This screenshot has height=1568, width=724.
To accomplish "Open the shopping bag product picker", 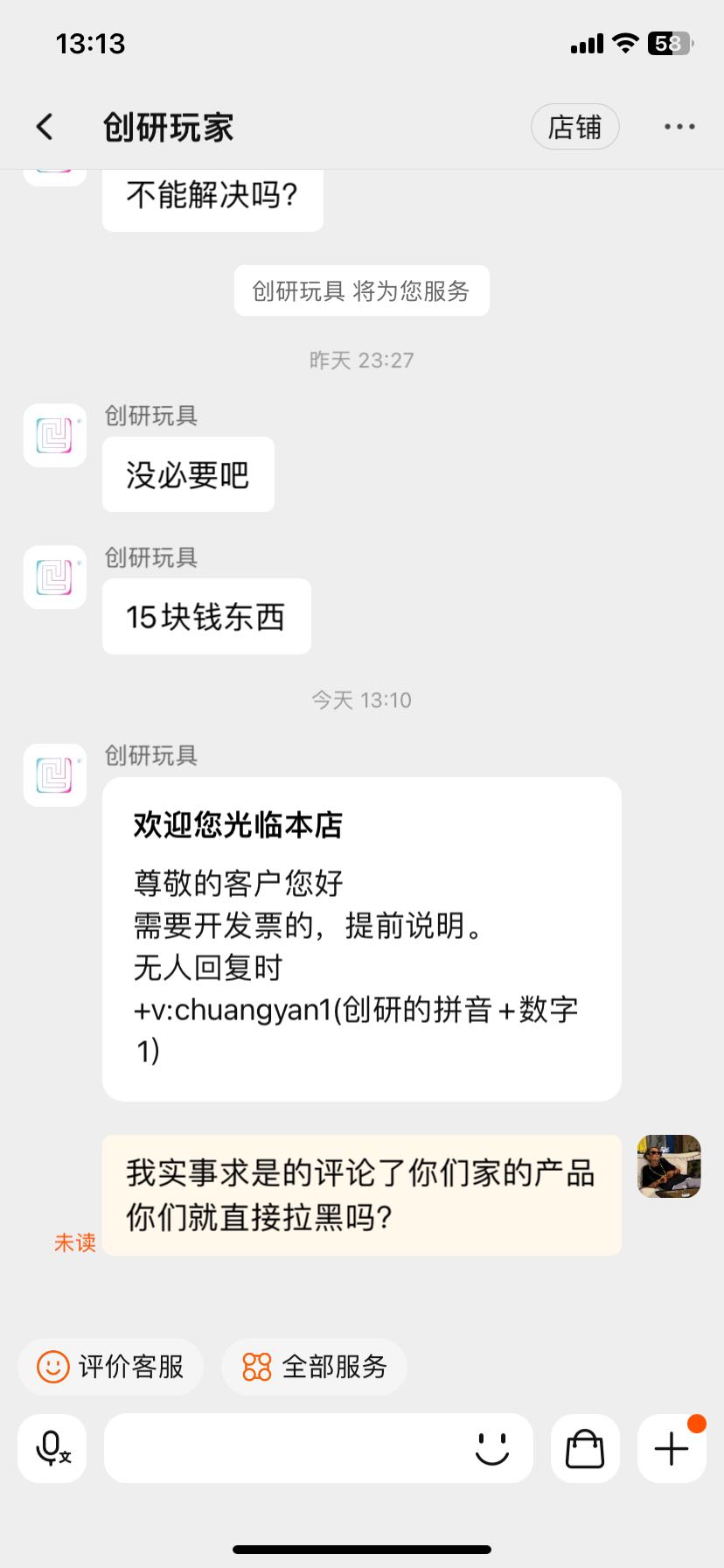I will tap(585, 1448).
